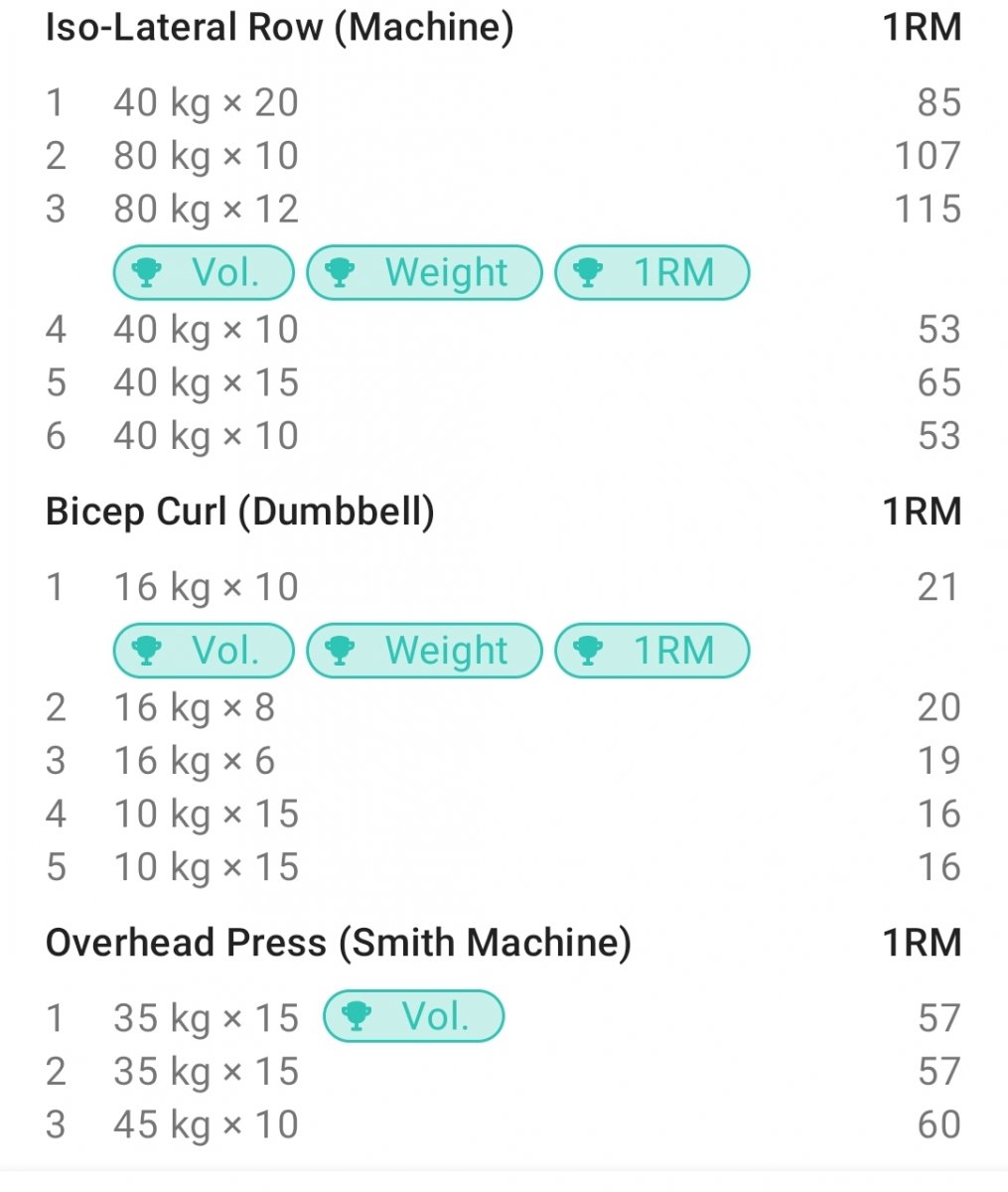Open the Iso-Lateral Row (Machine) exercise
Screen dimensions: 1008x1192
pyautogui.click(x=279, y=27)
